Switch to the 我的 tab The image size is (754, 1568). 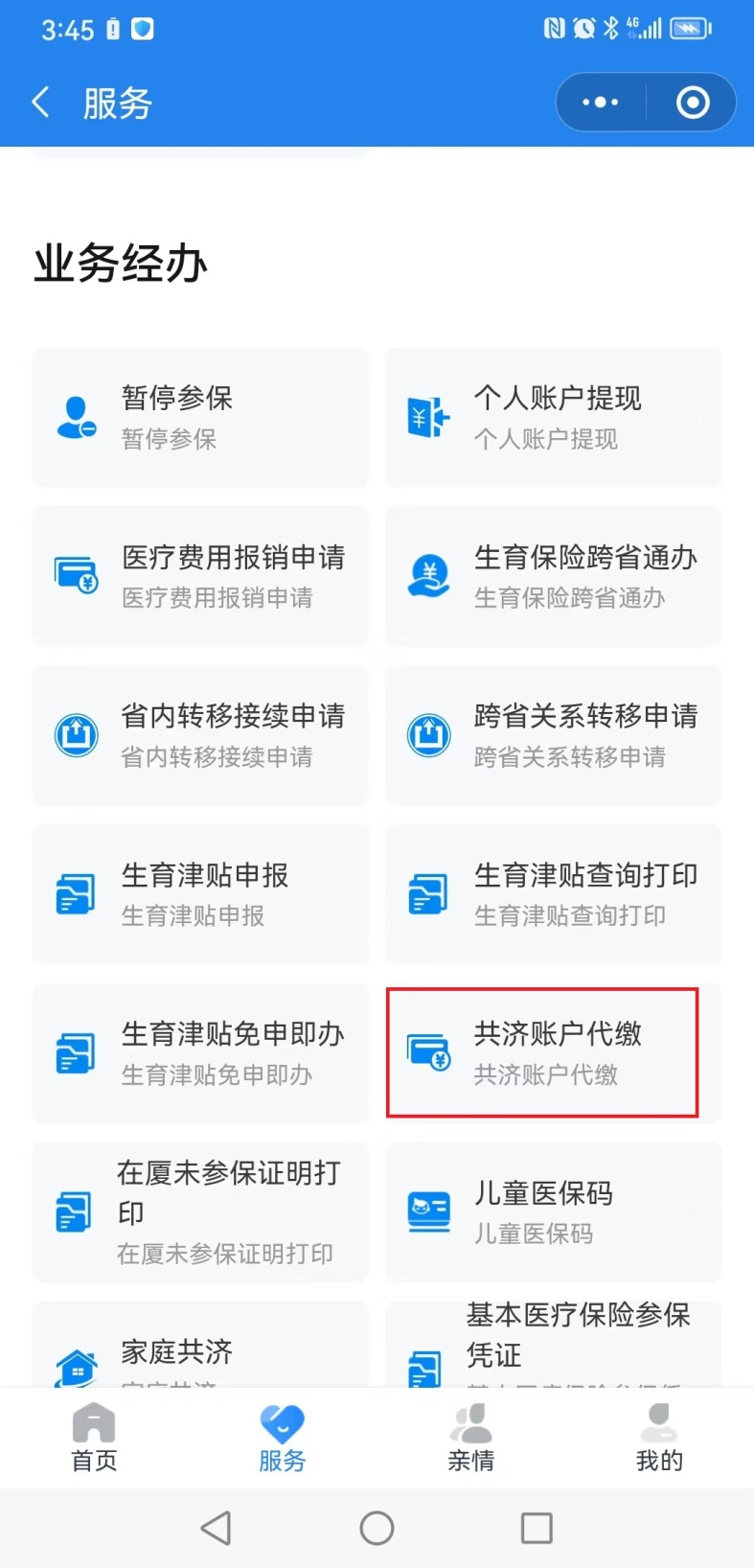[659, 1438]
